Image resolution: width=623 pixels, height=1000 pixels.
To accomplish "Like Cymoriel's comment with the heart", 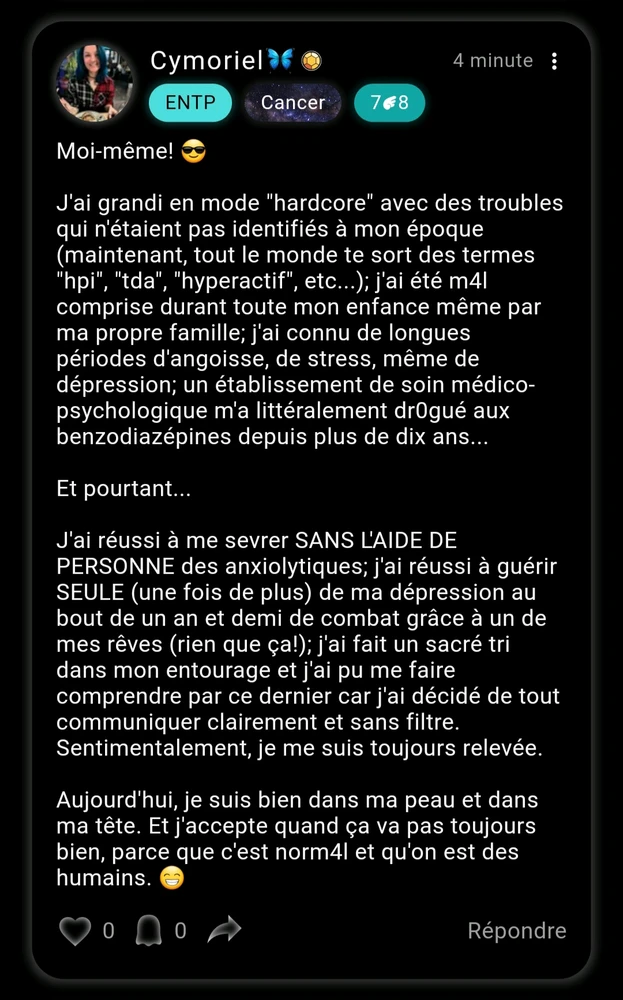I will 75,931.
